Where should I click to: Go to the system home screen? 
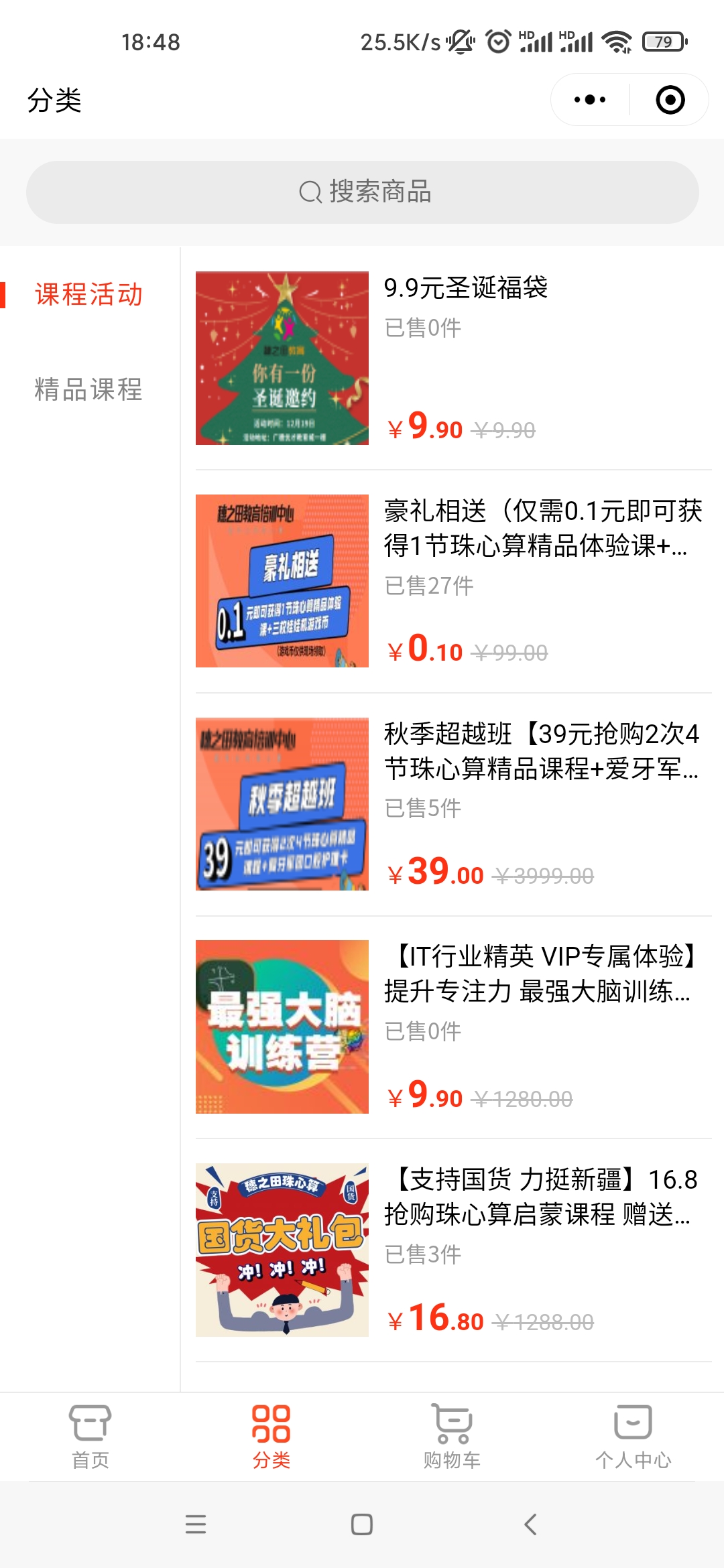click(362, 1524)
